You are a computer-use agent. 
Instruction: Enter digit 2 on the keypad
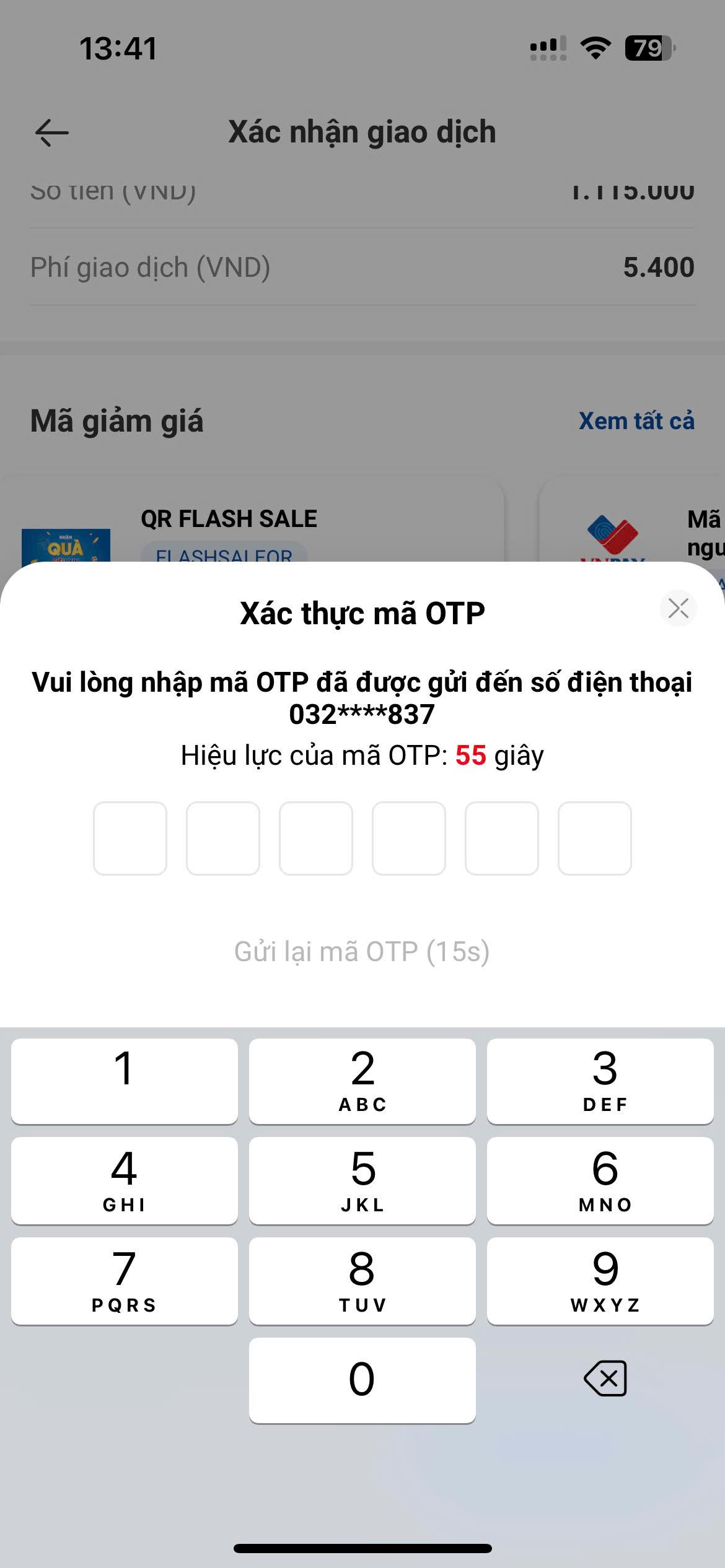point(362,1080)
